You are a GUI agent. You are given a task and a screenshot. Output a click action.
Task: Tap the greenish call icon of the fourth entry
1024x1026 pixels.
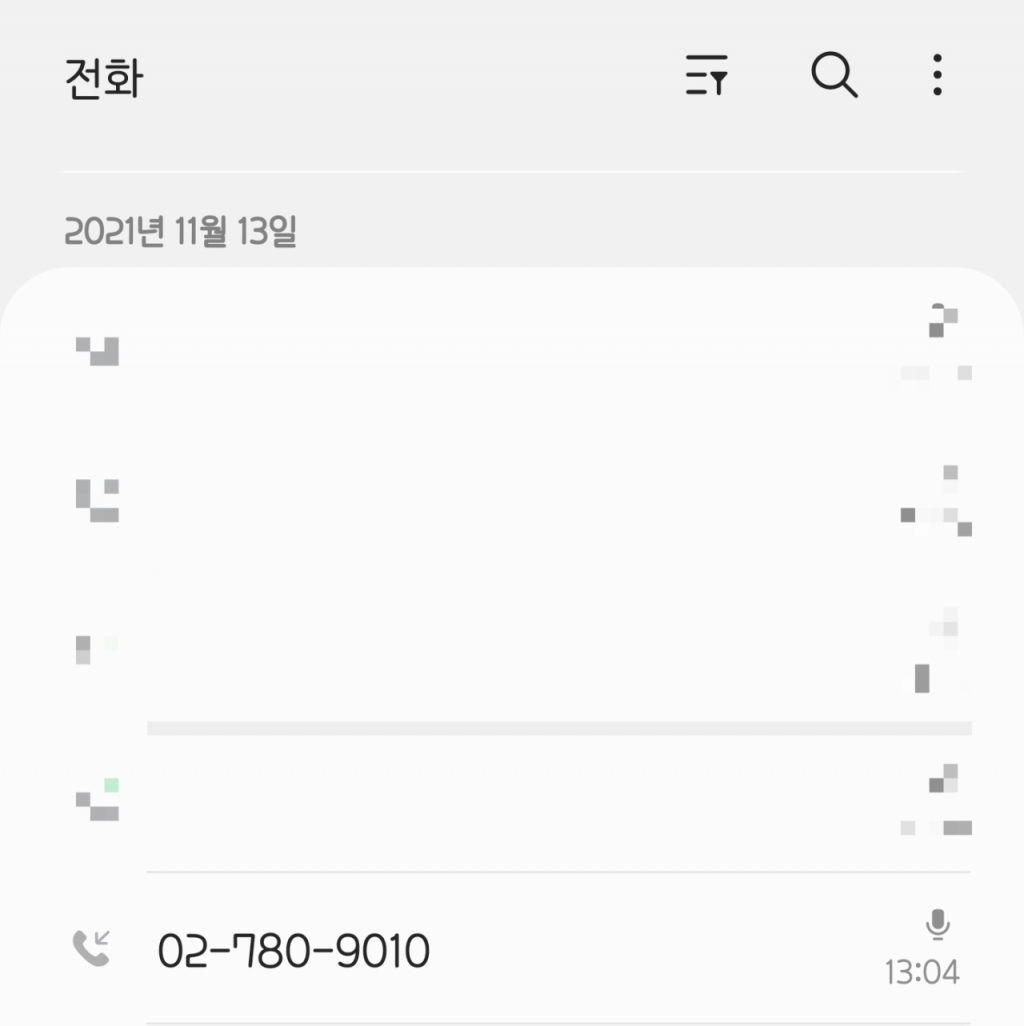(x=95, y=797)
